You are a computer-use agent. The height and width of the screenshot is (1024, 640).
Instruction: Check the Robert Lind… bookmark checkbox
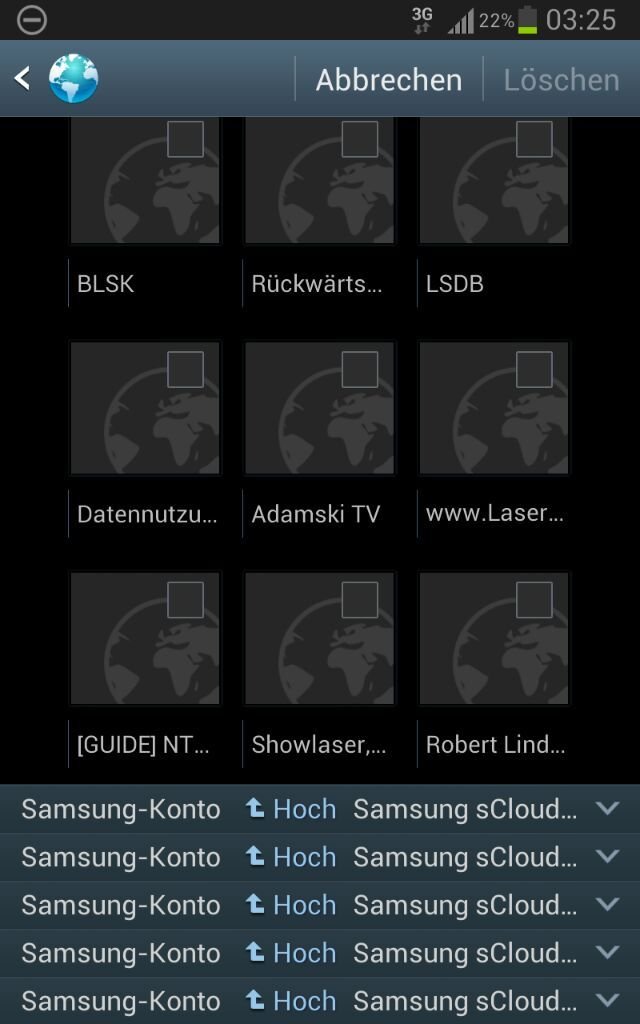[x=534, y=600]
